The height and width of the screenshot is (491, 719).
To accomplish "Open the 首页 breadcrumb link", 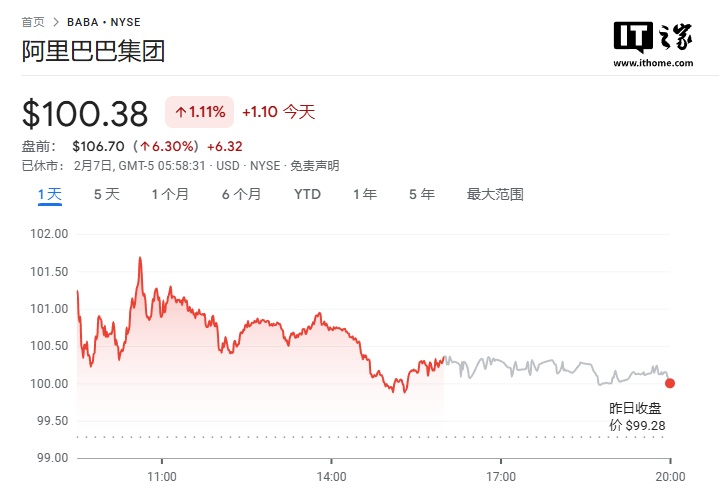I will (x=33, y=22).
